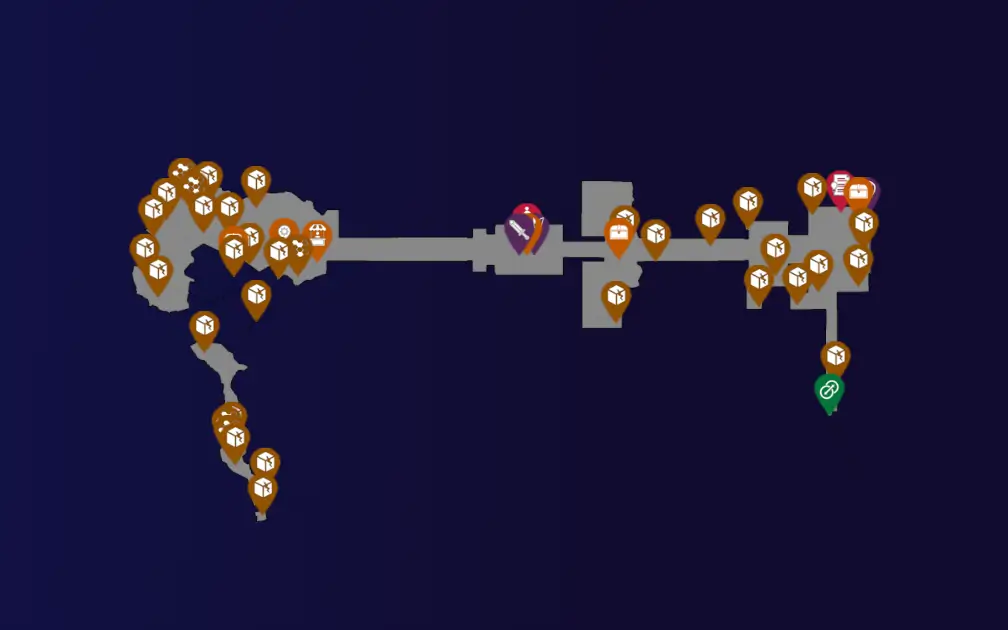
Task: Tap the merchant stall marker
Action: (x=317, y=236)
